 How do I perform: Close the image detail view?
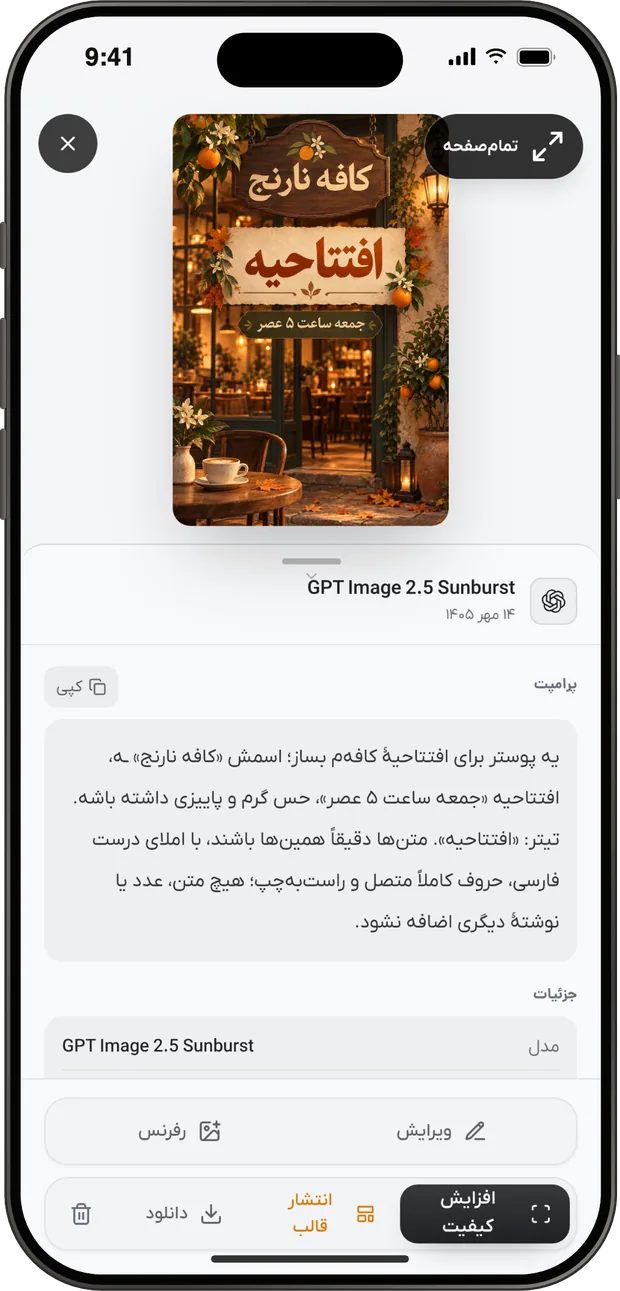coord(68,144)
